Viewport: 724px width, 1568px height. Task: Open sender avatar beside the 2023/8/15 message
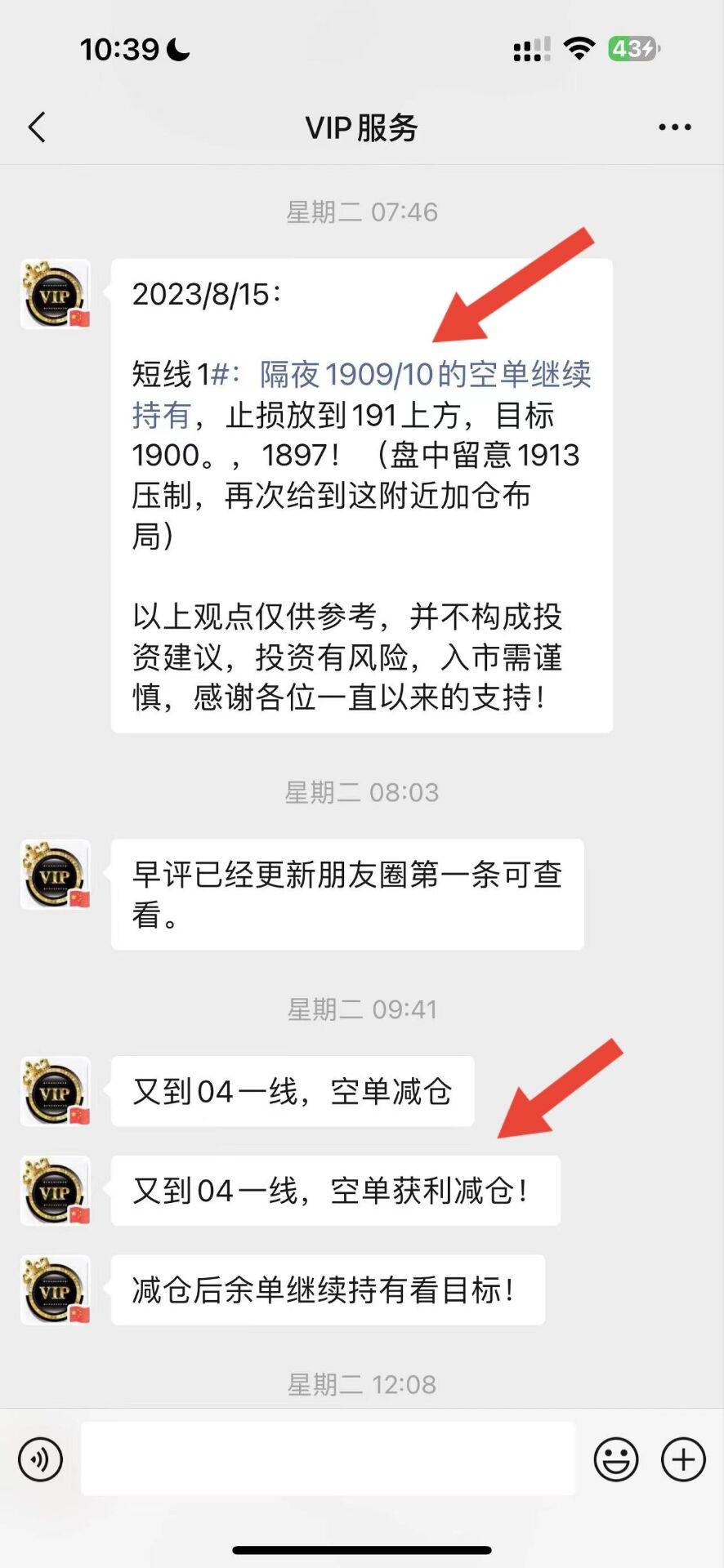(55, 294)
